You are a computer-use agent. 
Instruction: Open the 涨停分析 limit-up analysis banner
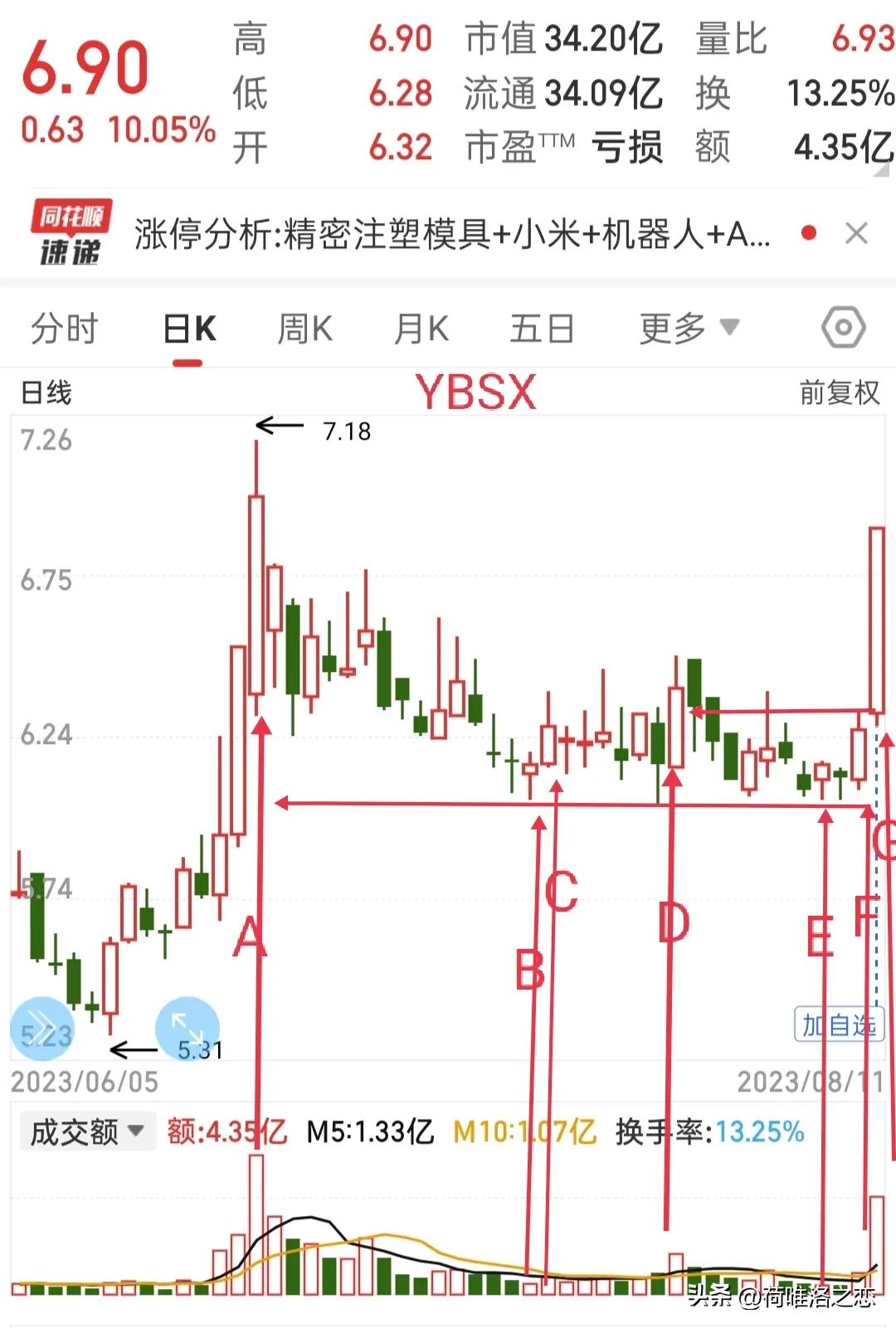(448, 235)
